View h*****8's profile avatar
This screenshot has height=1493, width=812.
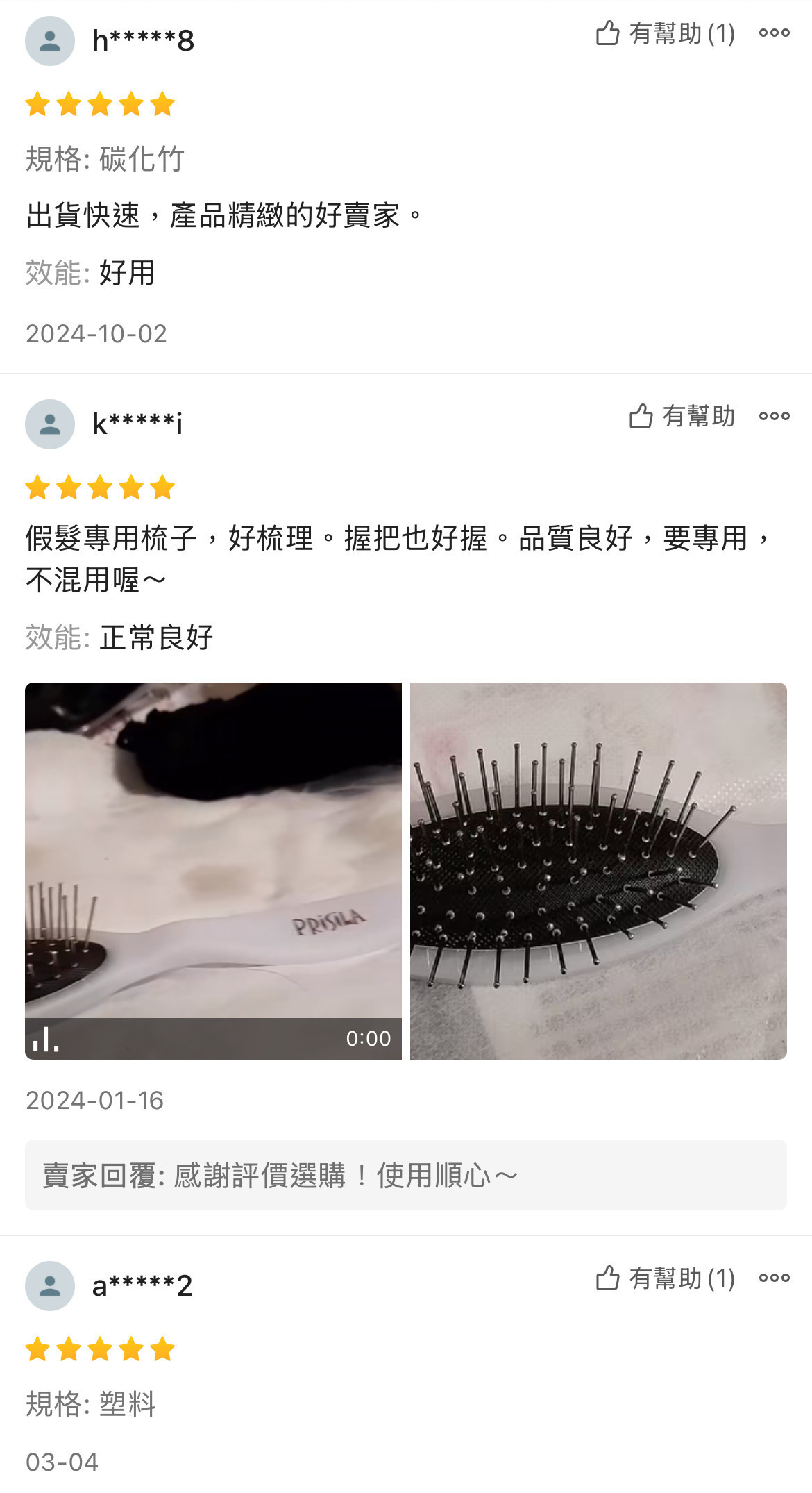(50, 41)
